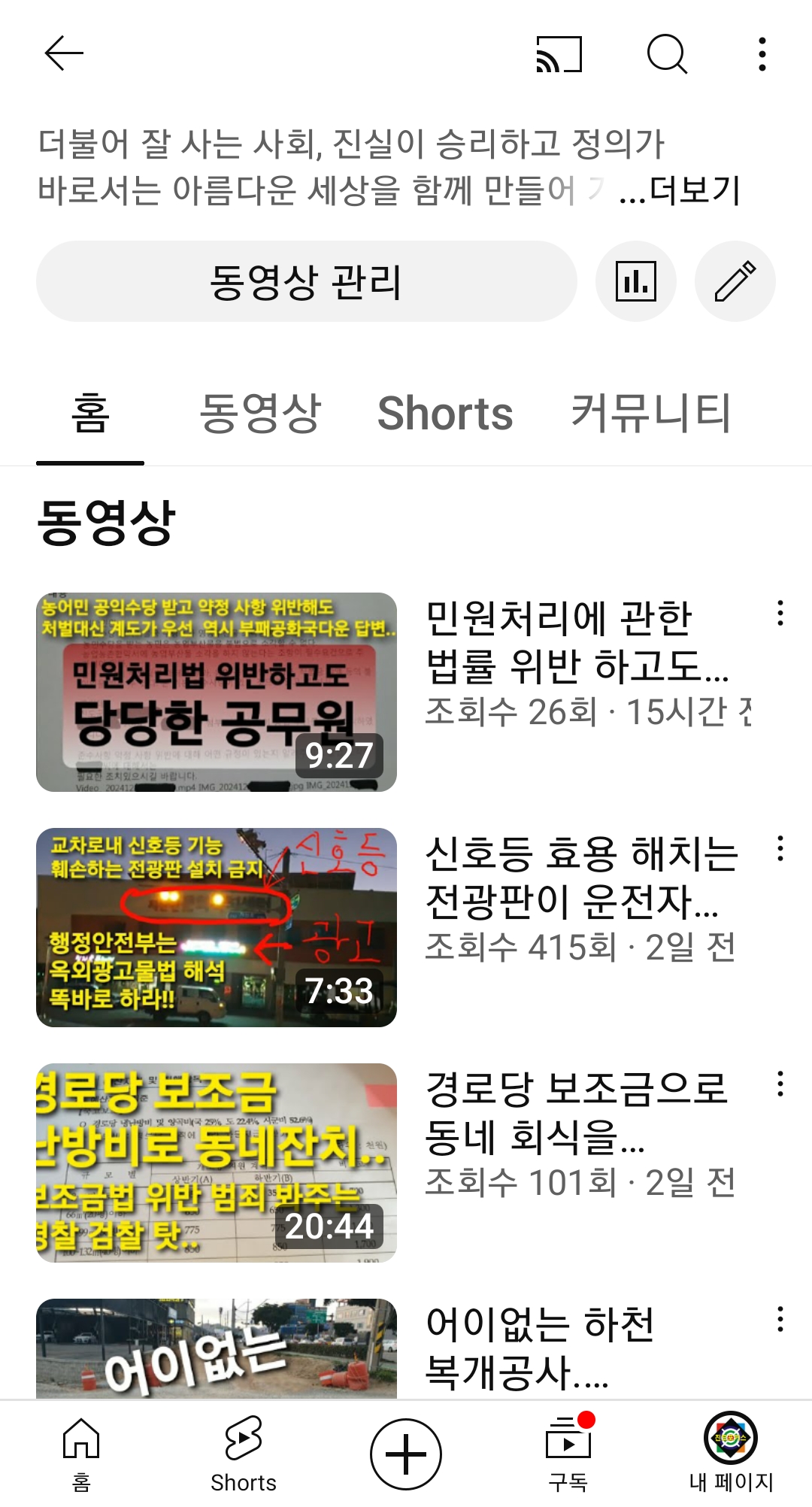Create new content with plus button

click(406, 1454)
